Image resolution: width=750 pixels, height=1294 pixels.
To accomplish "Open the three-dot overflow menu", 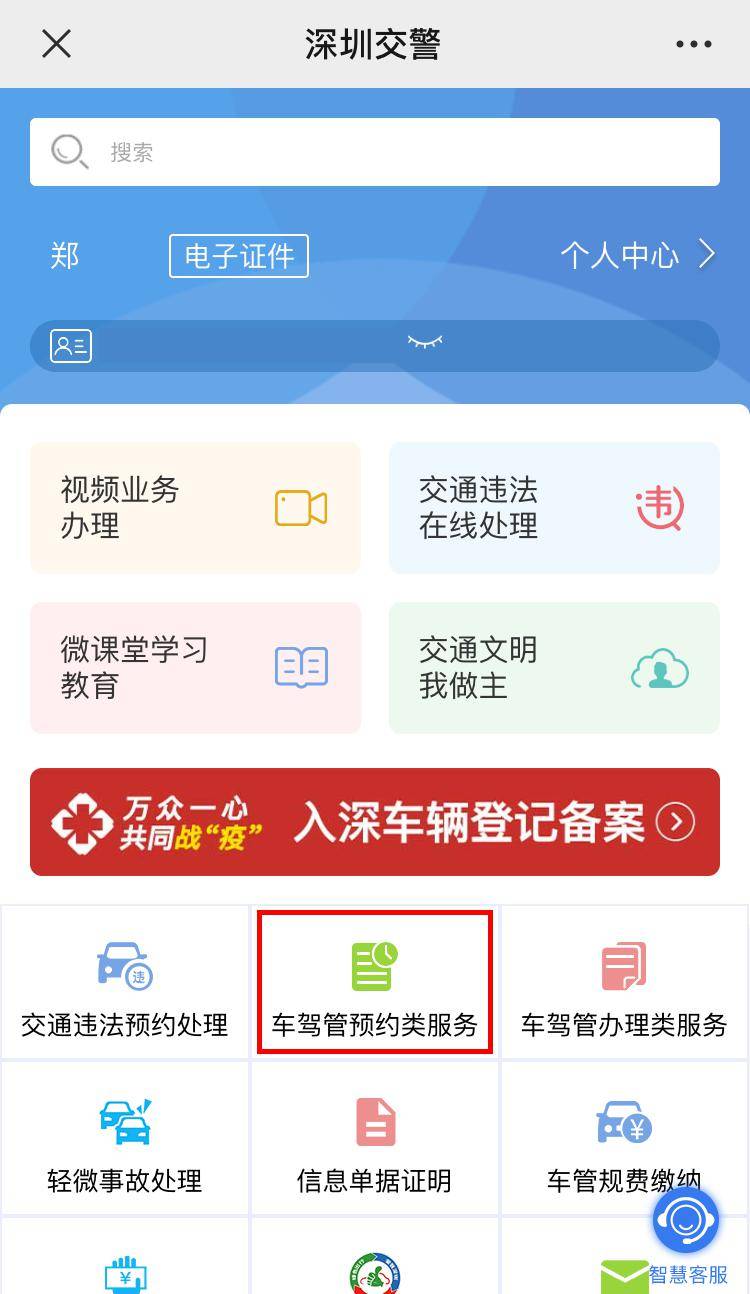I will click(693, 44).
